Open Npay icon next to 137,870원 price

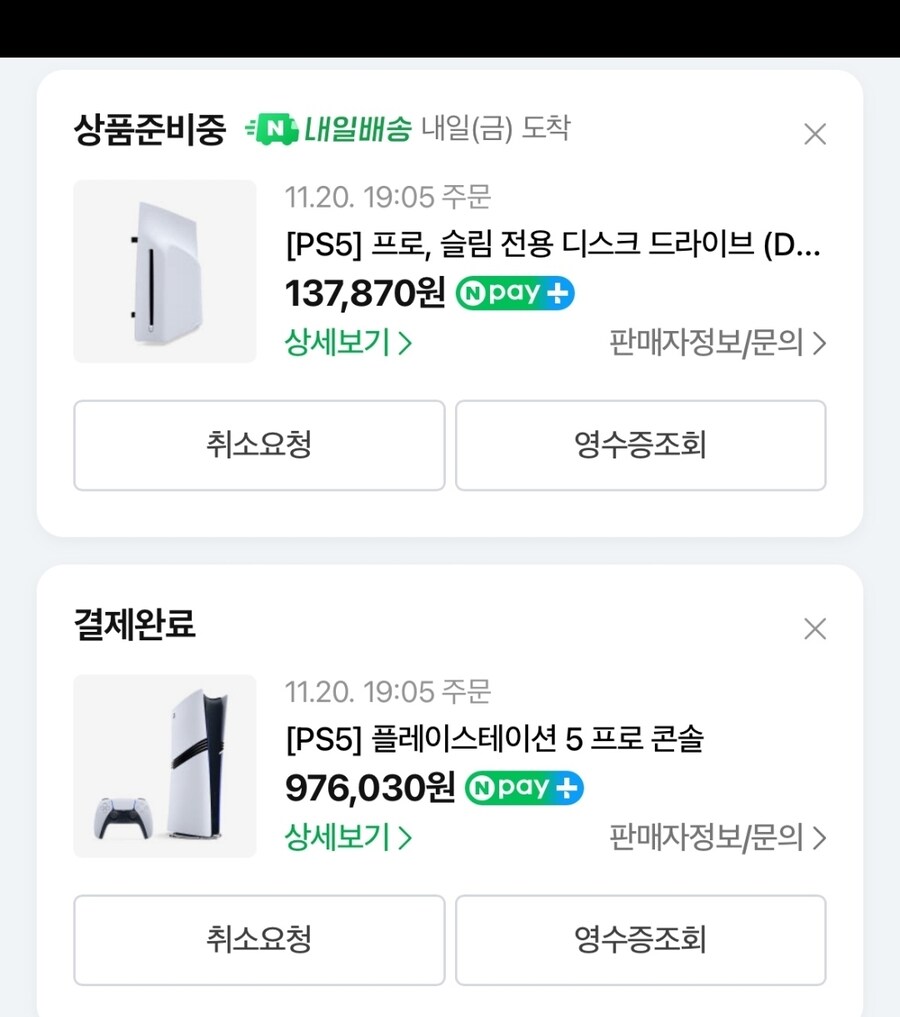point(513,293)
